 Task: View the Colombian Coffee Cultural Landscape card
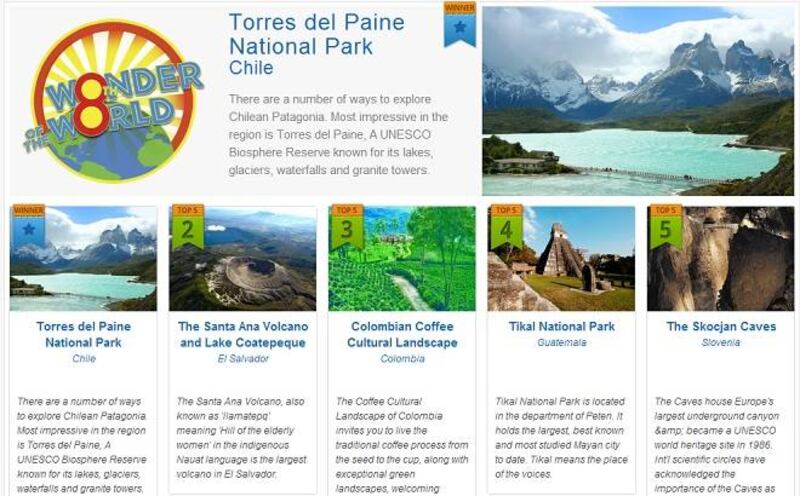pyautogui.click(x=403, y=334)
